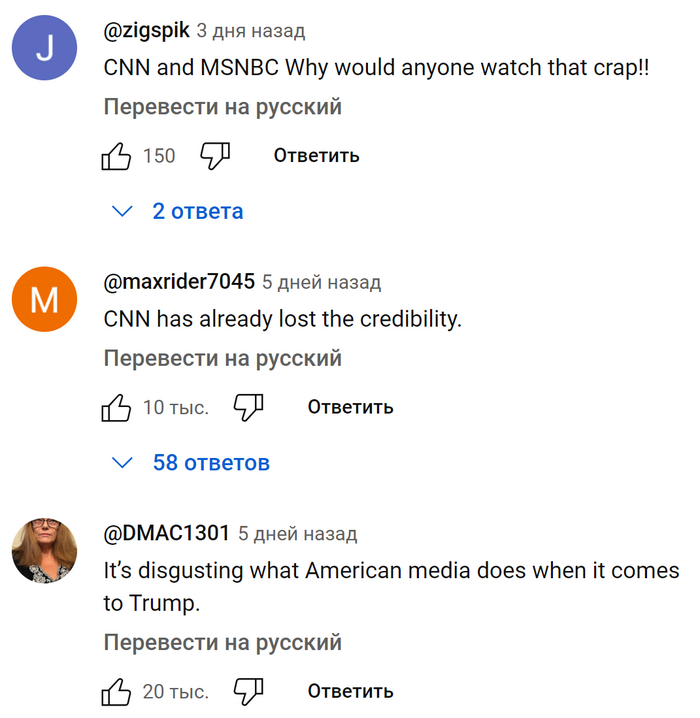Like the comment by @zigspik
700x718 pixels.
(x=117, y=156)
